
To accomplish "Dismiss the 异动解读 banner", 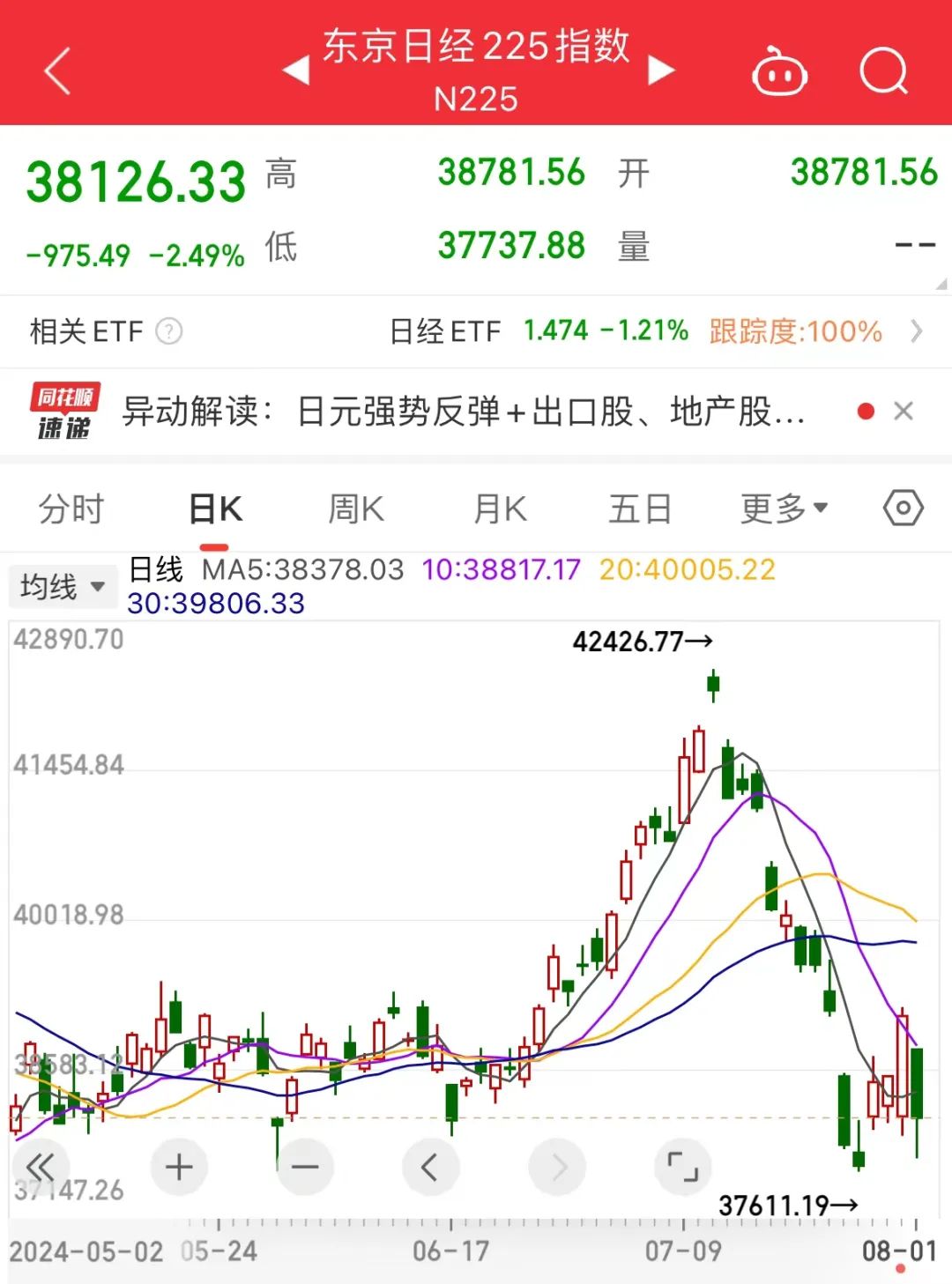I will coord(904,412).
